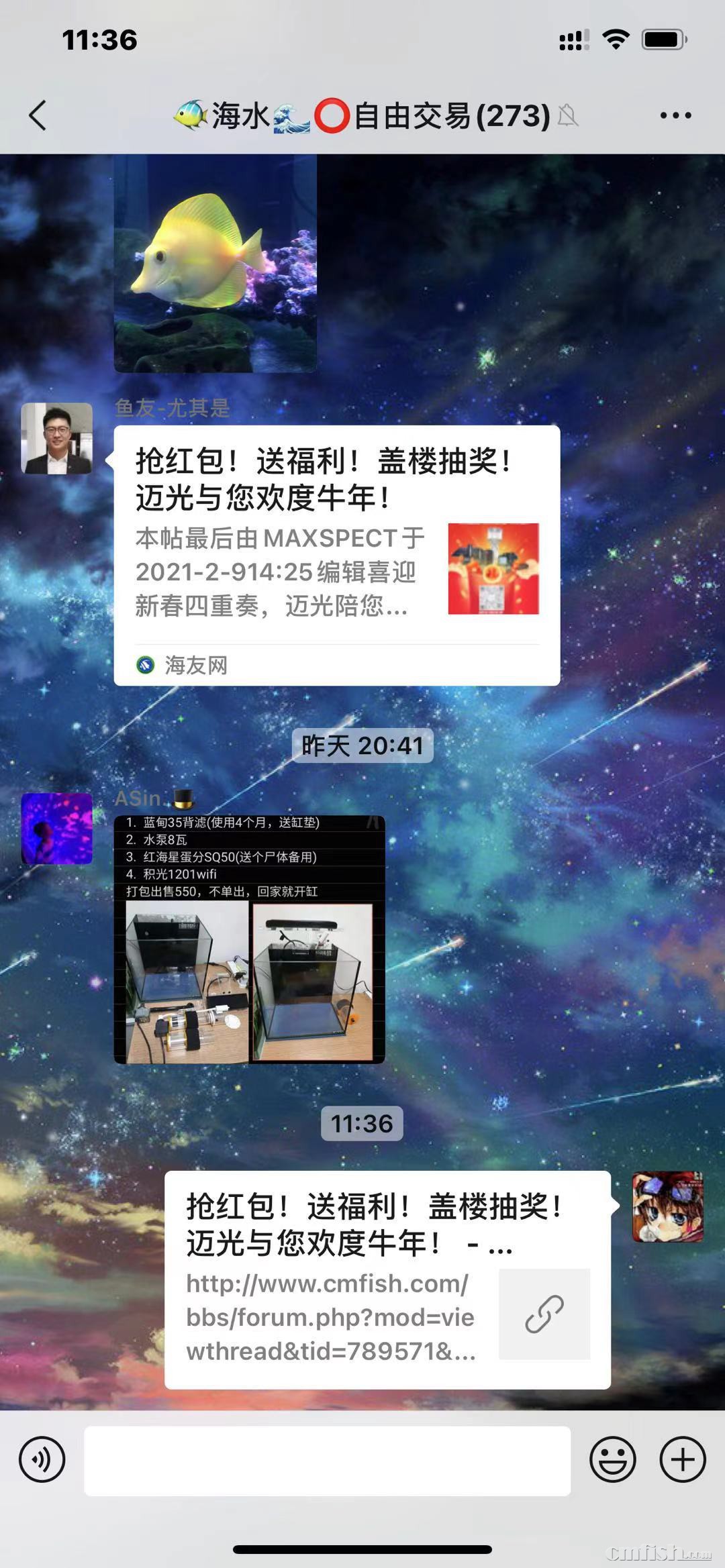This screenshot has width=725, height=1568.
Task: Switch to voice message input
Action: 42,1459
